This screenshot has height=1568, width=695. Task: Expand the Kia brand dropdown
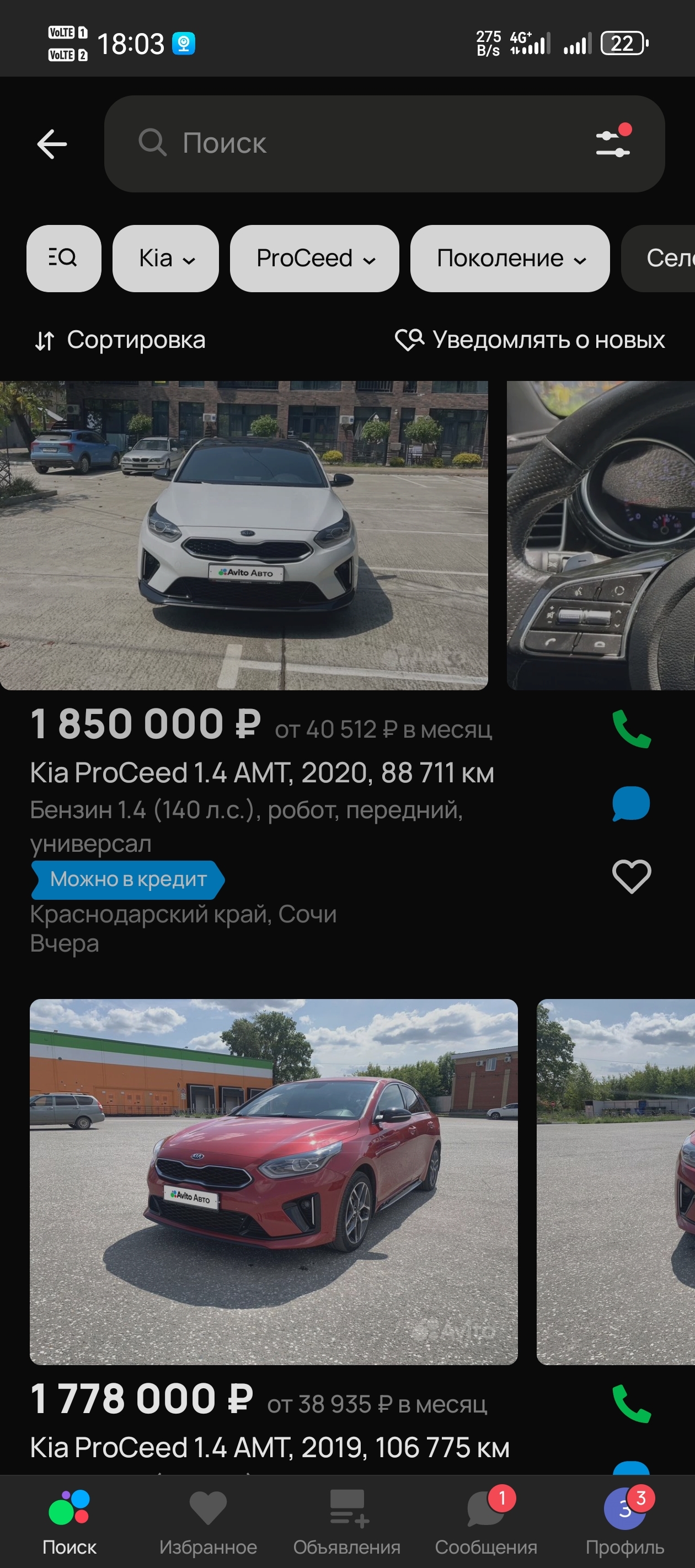tap(165, 258)
